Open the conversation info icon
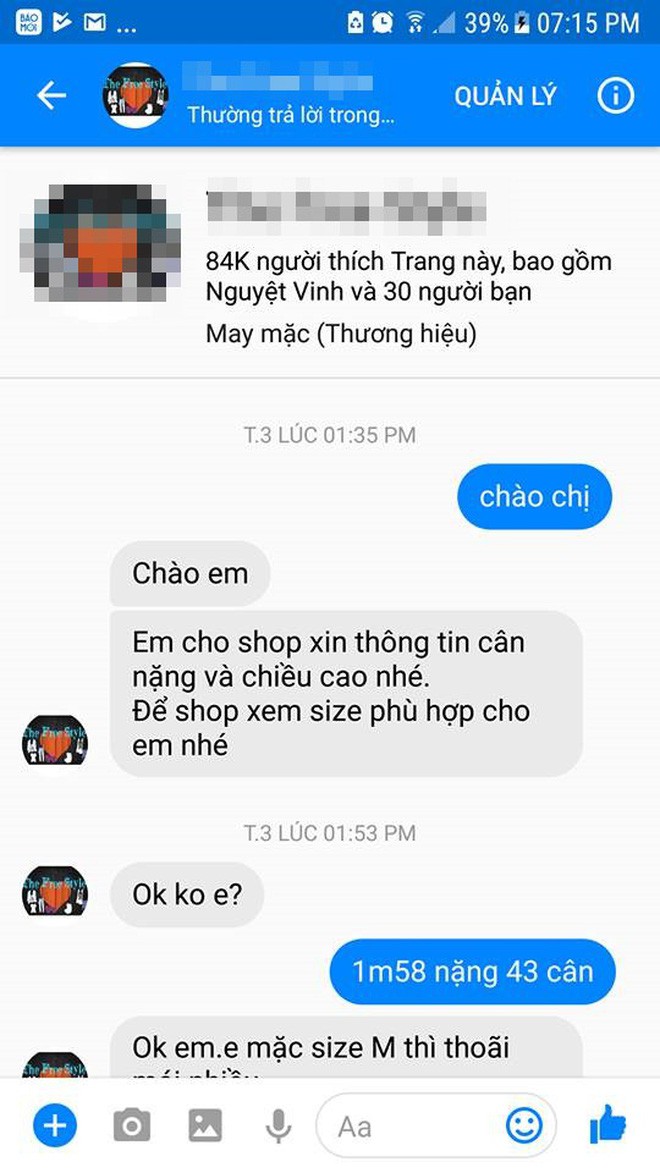This screenshot has height=1173, width=660. pos(615,96)
